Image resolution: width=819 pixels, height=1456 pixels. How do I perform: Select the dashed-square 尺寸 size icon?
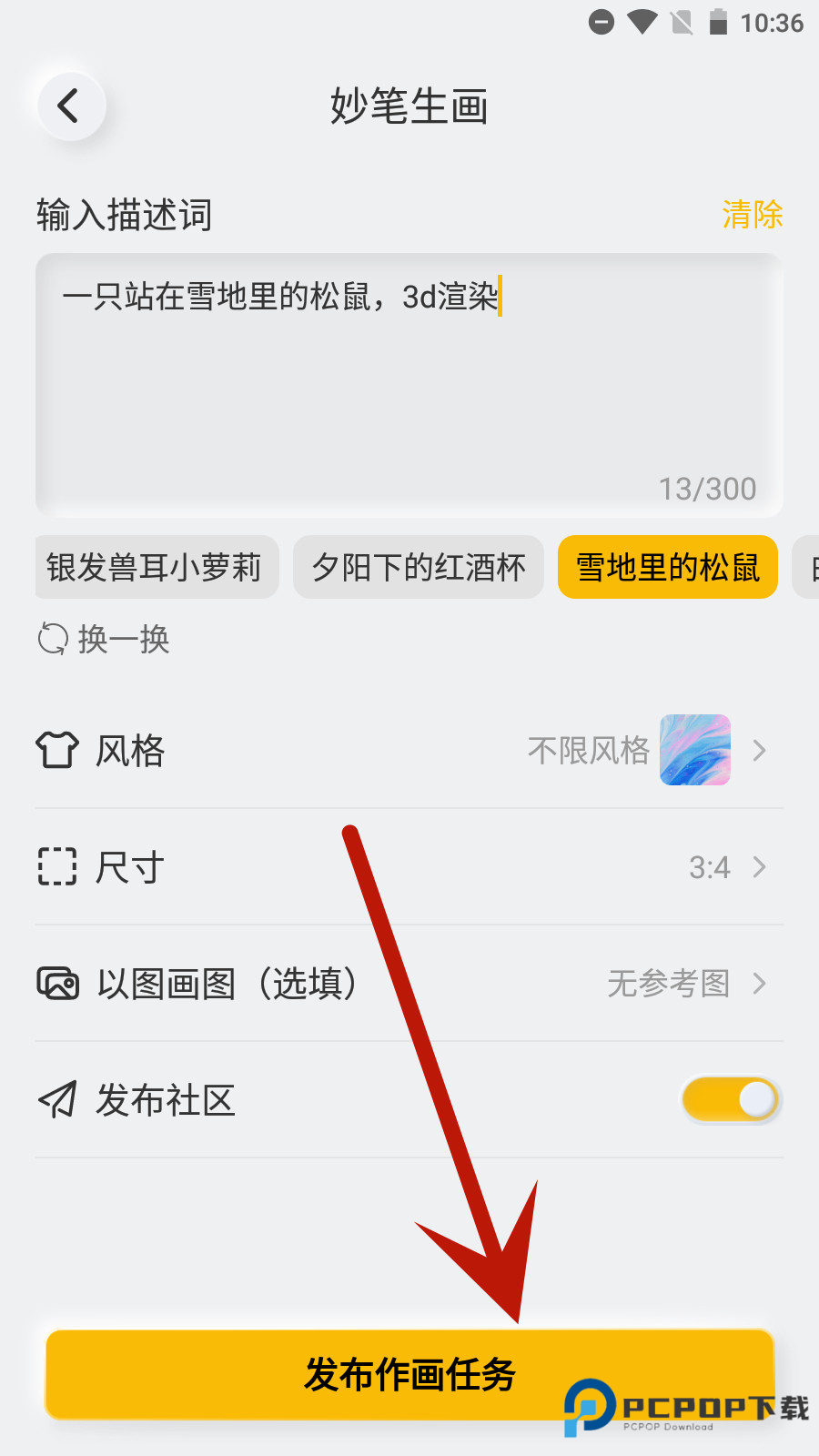pyautogui.click(x=57, y=867)
